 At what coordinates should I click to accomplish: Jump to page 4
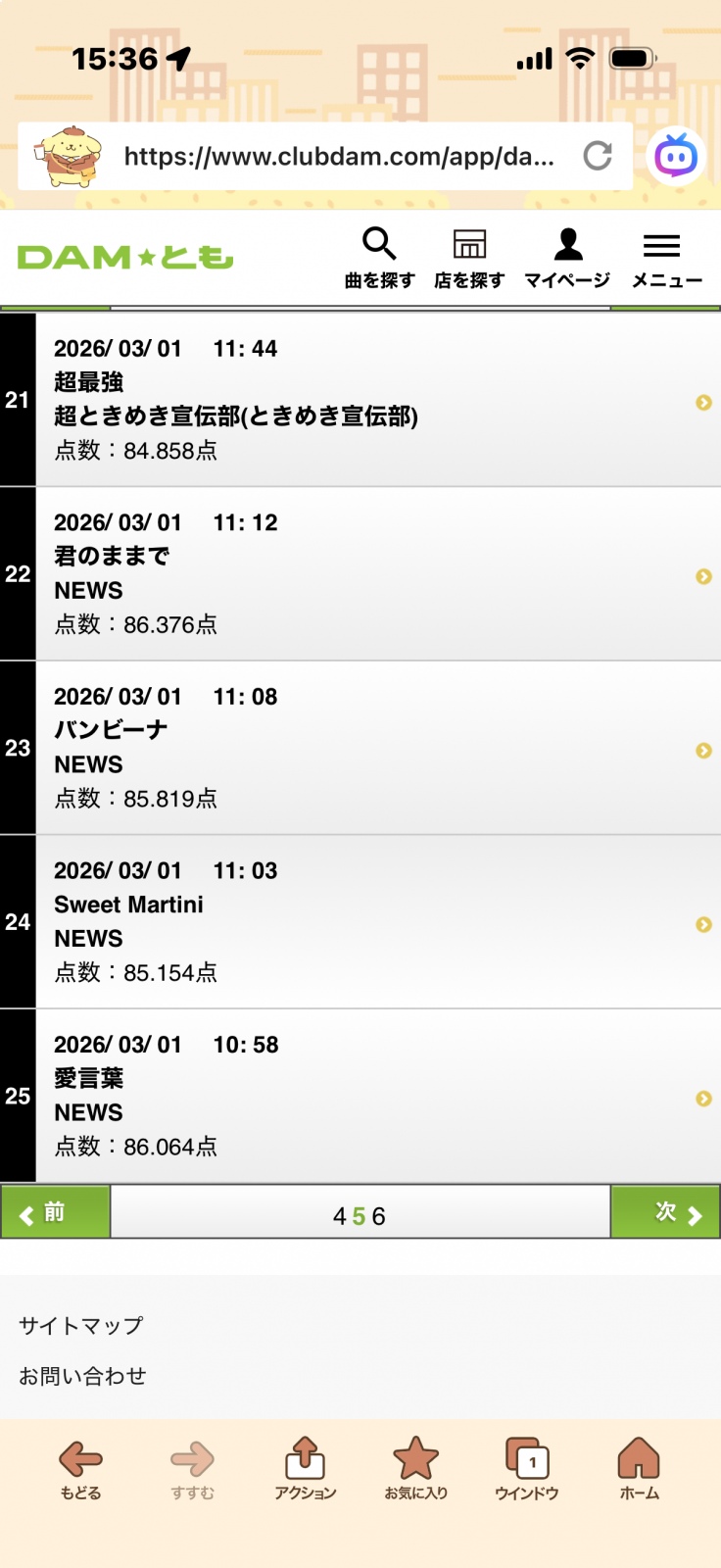click(x=340, y=1216)
